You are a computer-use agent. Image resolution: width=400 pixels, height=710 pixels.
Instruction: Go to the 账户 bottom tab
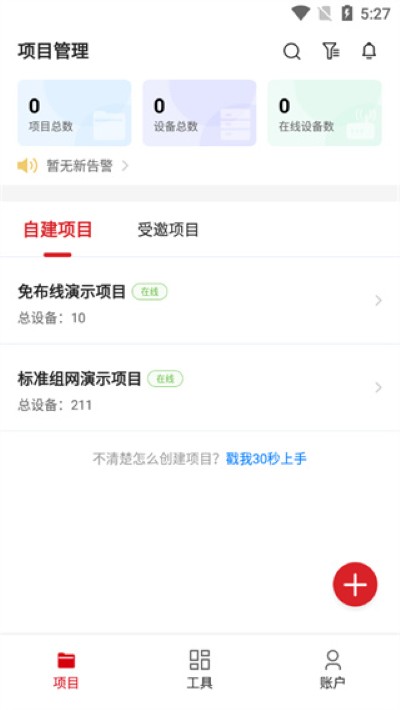pyautogui.click(x=333, y=670)
